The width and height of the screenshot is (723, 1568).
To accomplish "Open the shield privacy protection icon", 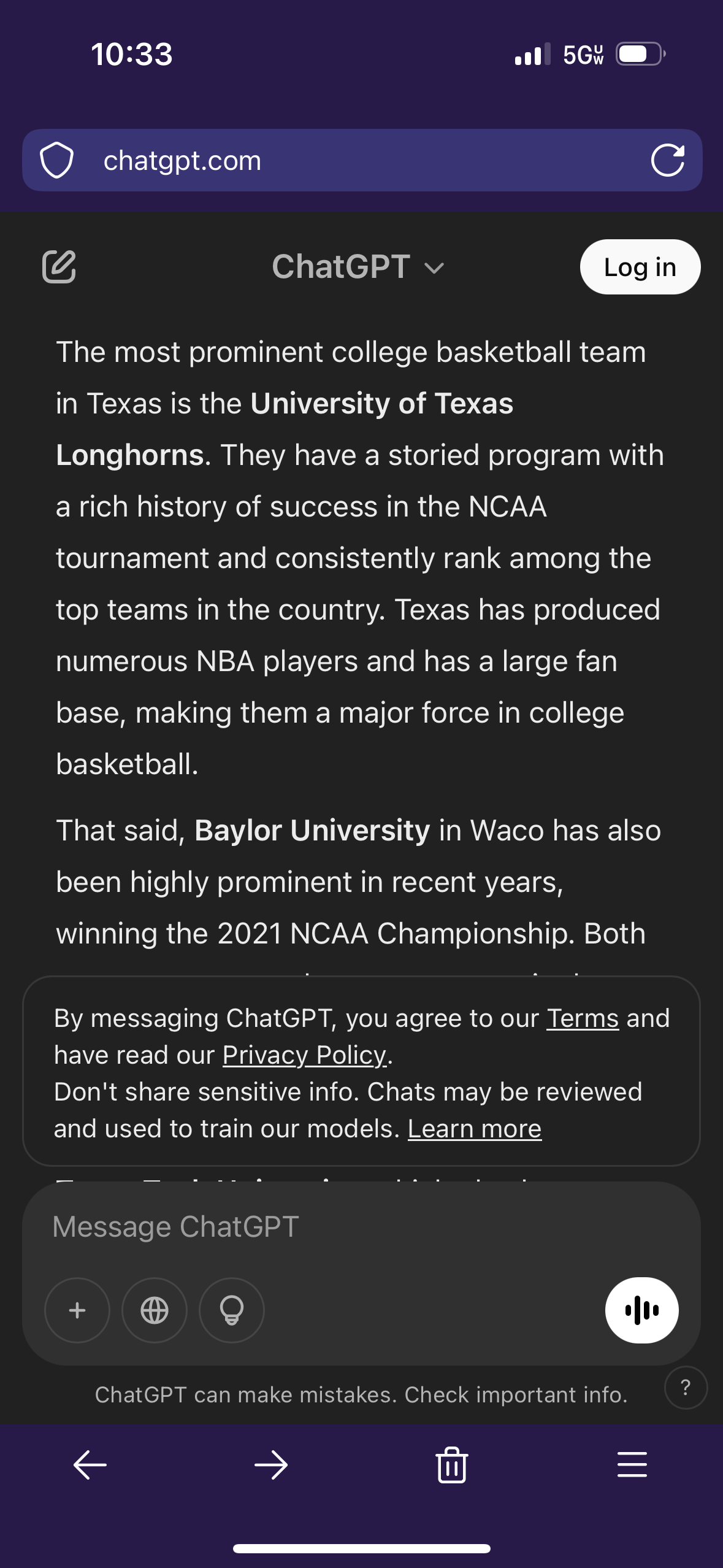I will pos(57,161).
